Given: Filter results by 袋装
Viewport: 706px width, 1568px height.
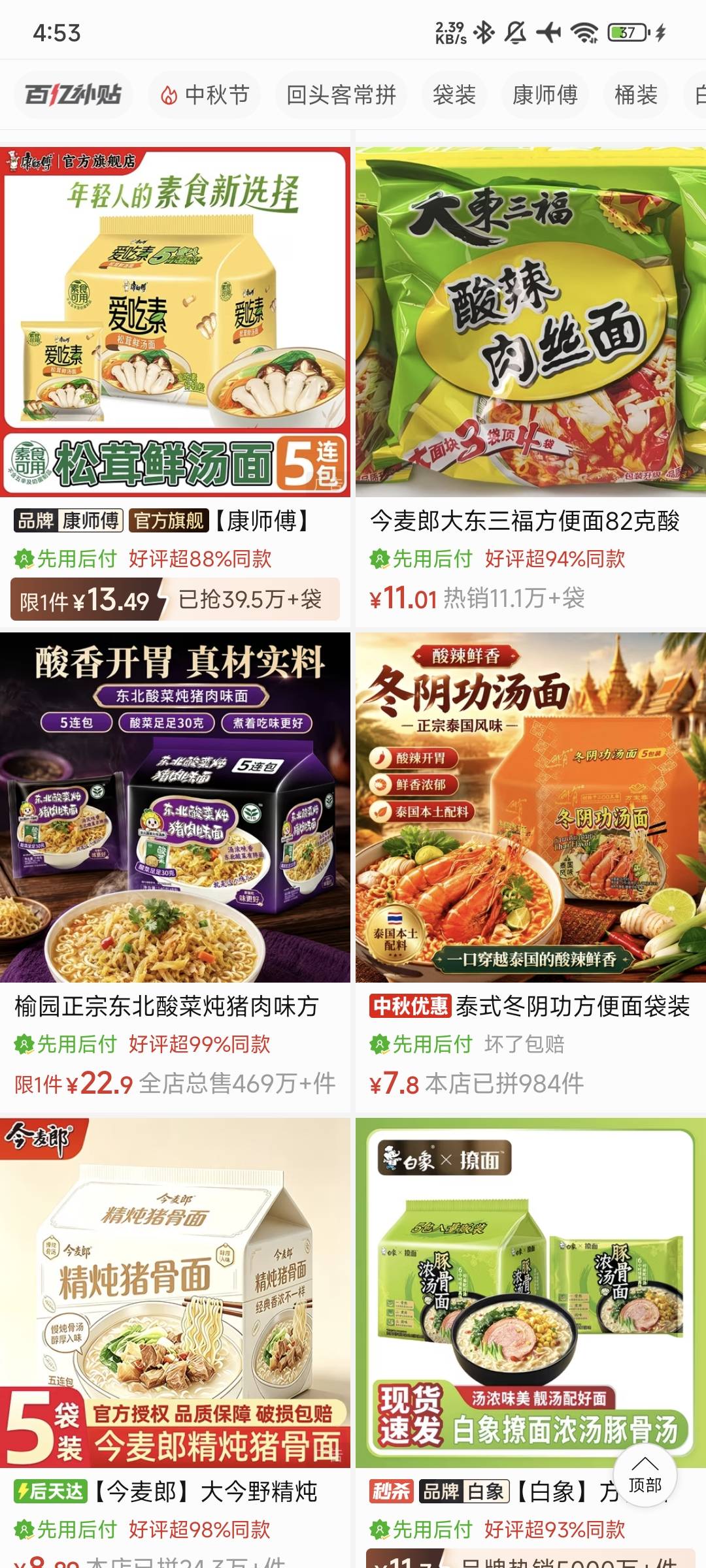Looking at the screenshot, I should pos(454,95).
